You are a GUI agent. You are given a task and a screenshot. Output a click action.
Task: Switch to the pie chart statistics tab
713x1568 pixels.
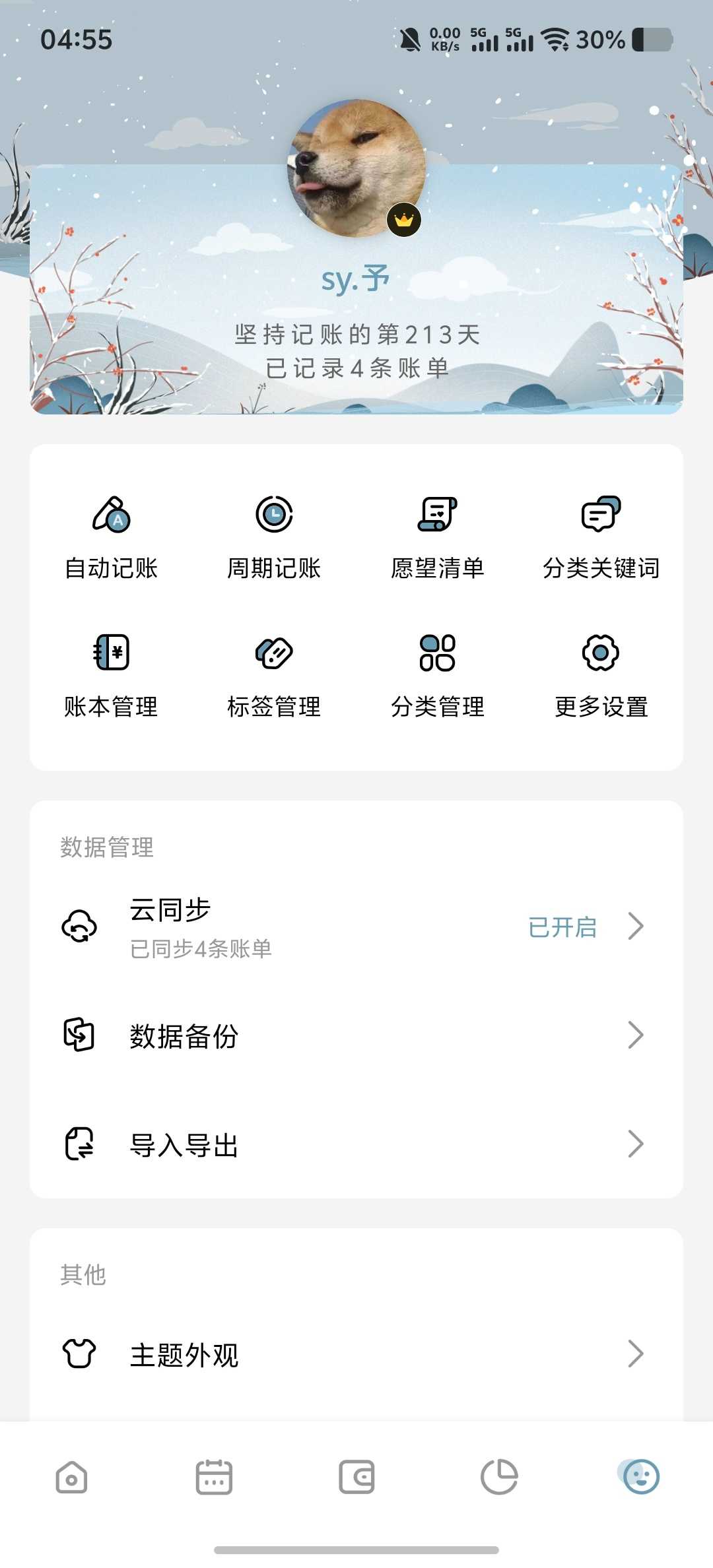[499, 1477]
